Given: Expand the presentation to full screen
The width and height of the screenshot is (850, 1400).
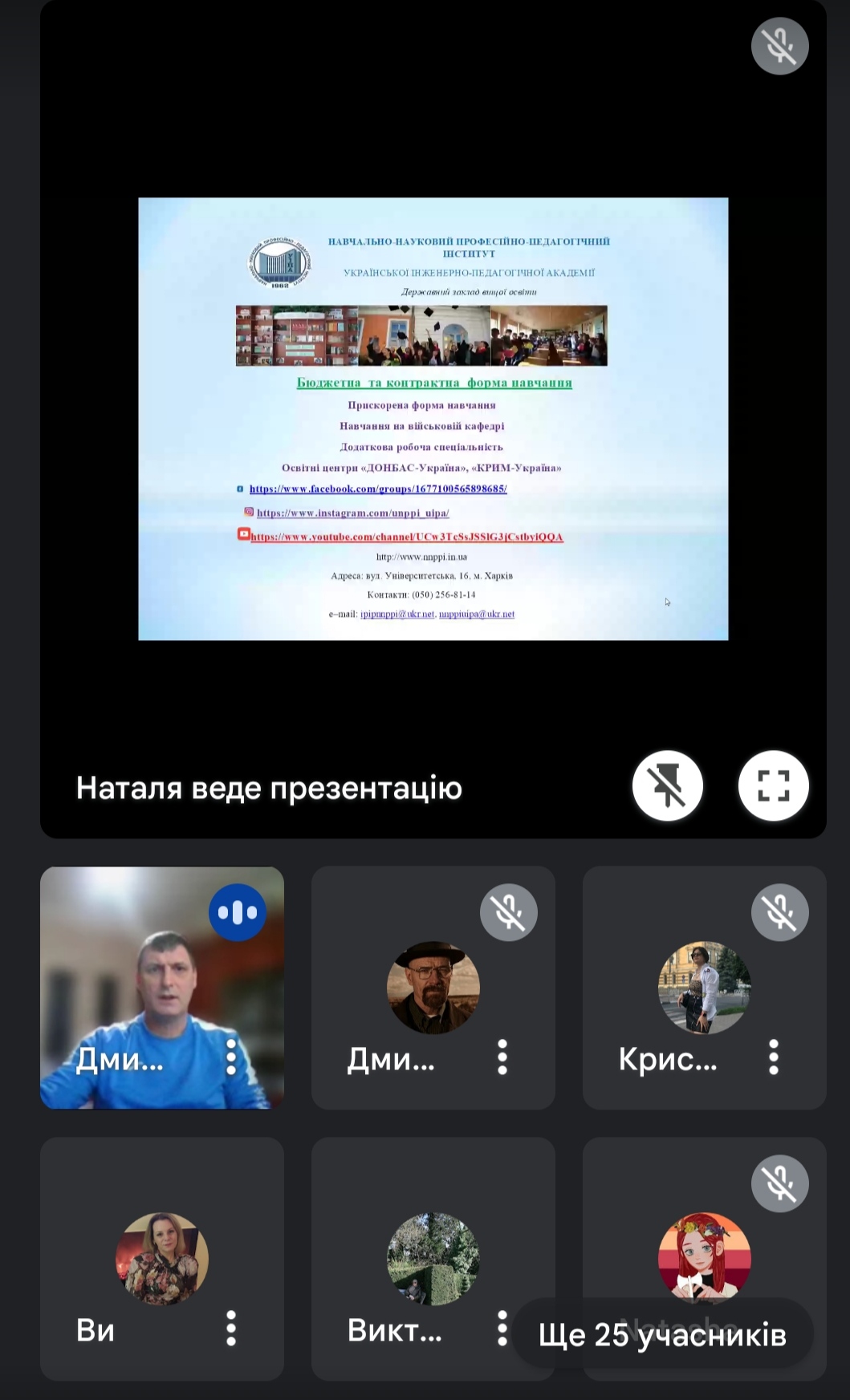Looking at the screenshot, I should 773,785.
